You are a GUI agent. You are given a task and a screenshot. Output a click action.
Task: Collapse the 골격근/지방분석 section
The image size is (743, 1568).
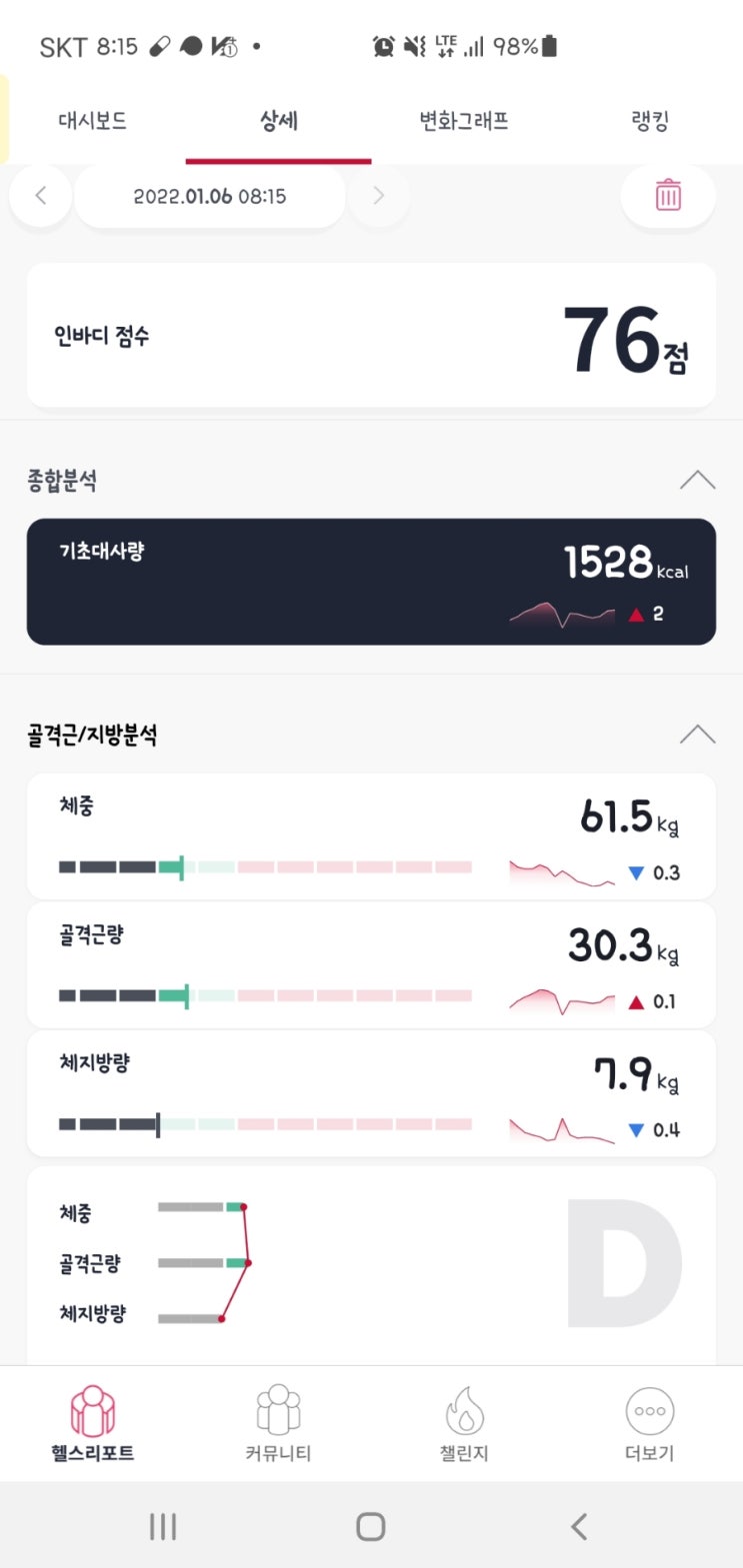[697, 736]
